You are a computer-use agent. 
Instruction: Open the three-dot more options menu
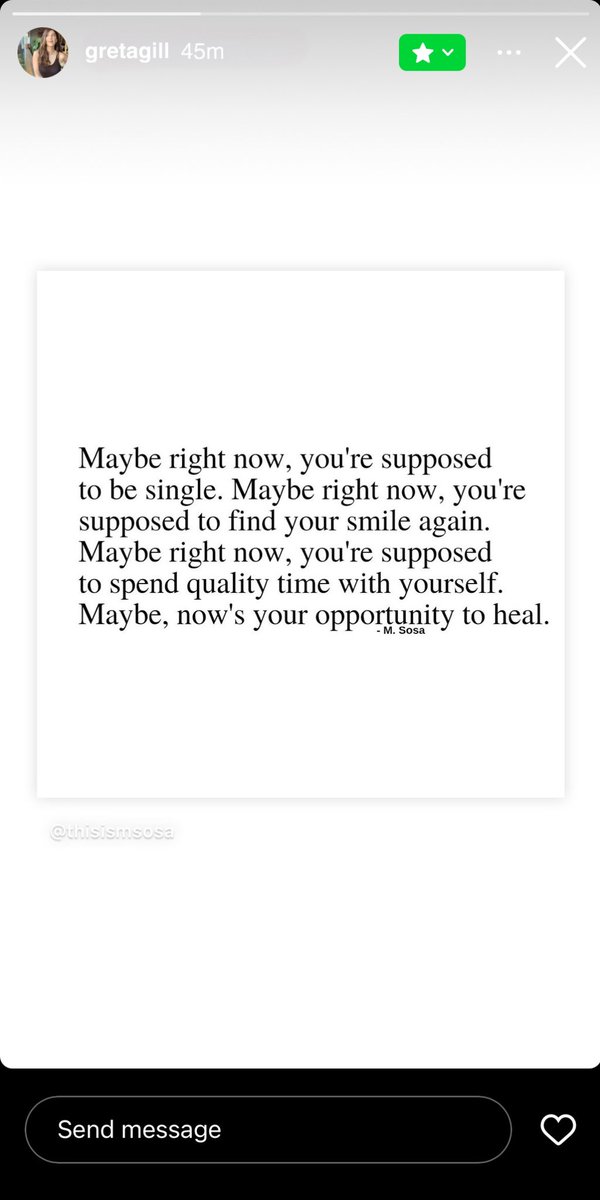[x=509, y=52]
